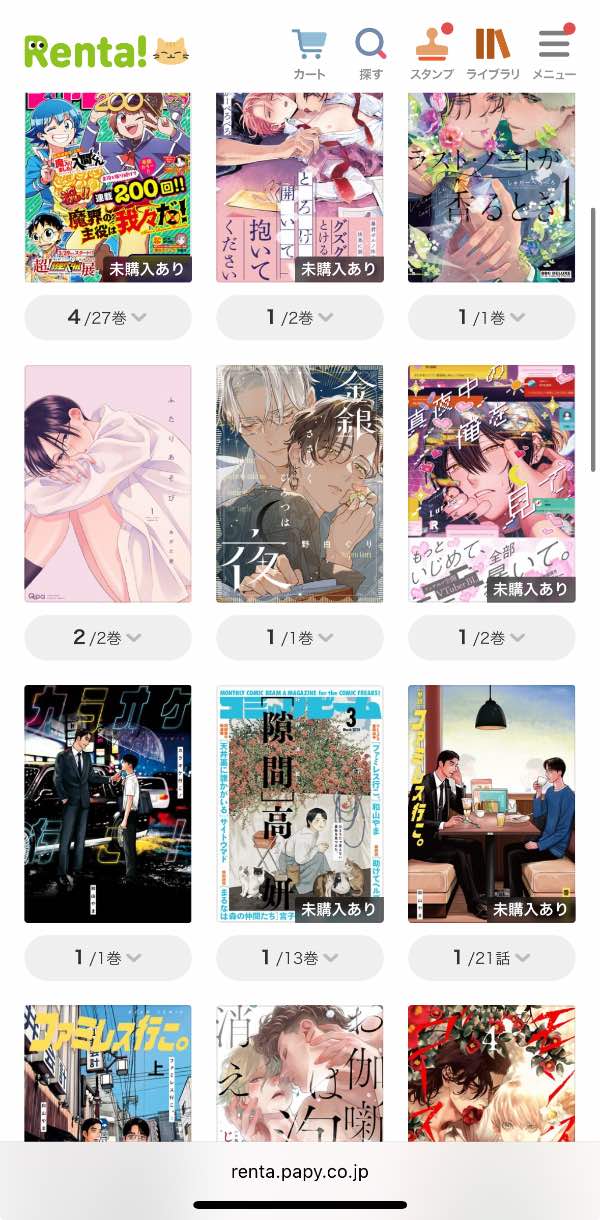Open the コミックビーム issue 3 magazine cover
600x1220 pixels.
coord(300,804)
